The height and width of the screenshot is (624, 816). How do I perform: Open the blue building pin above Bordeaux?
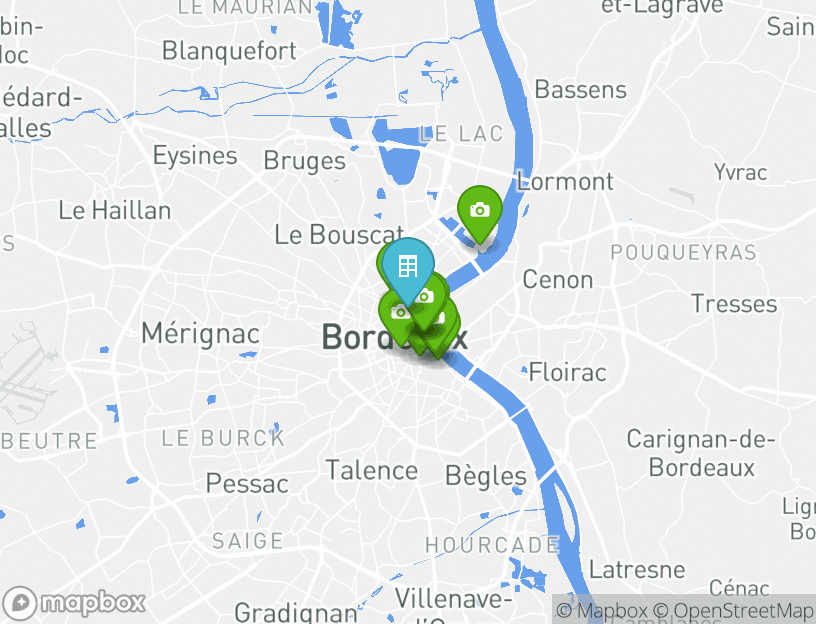(407, 267)
